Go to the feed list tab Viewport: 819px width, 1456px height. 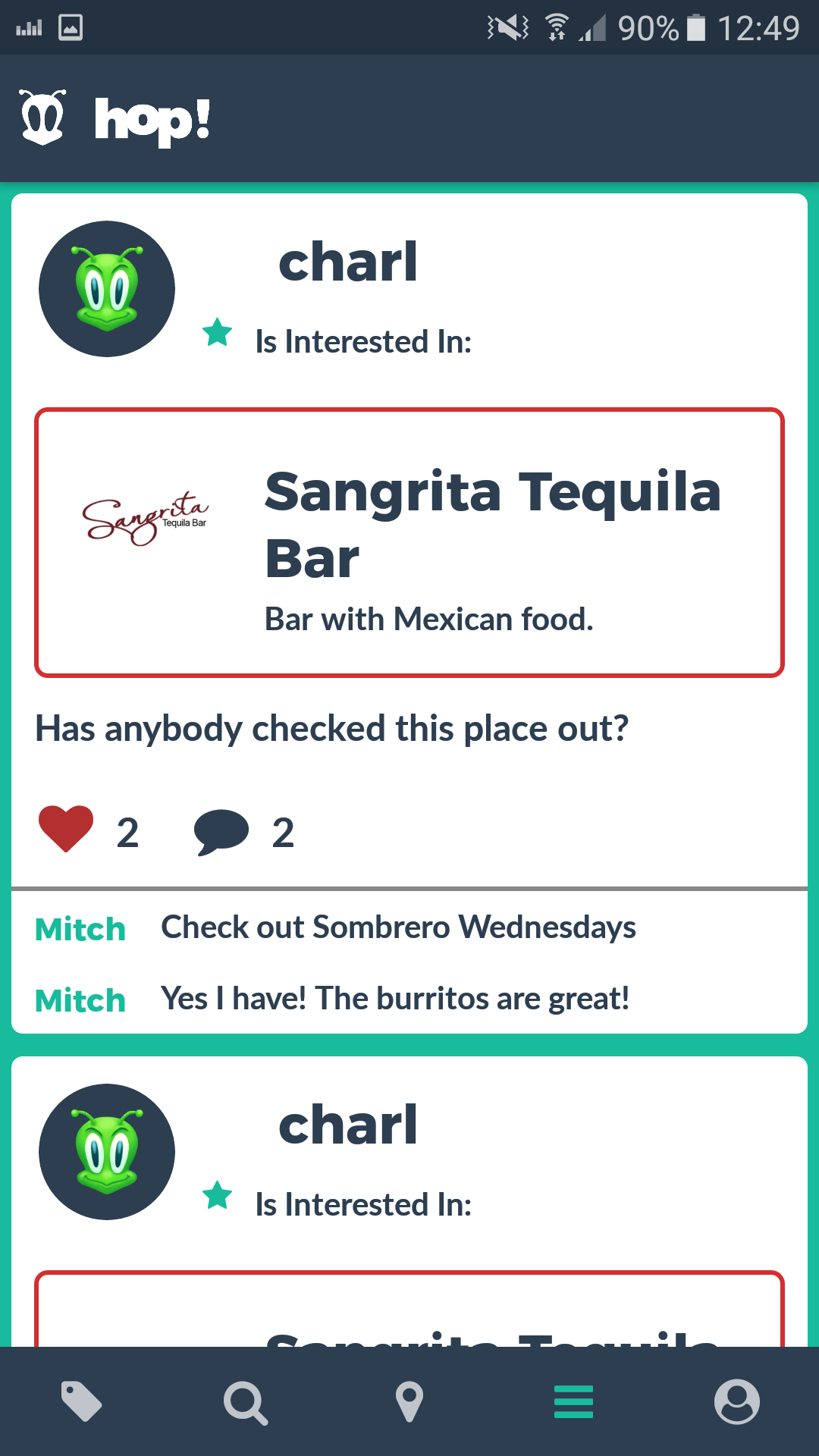click(x=573, y=1401)
